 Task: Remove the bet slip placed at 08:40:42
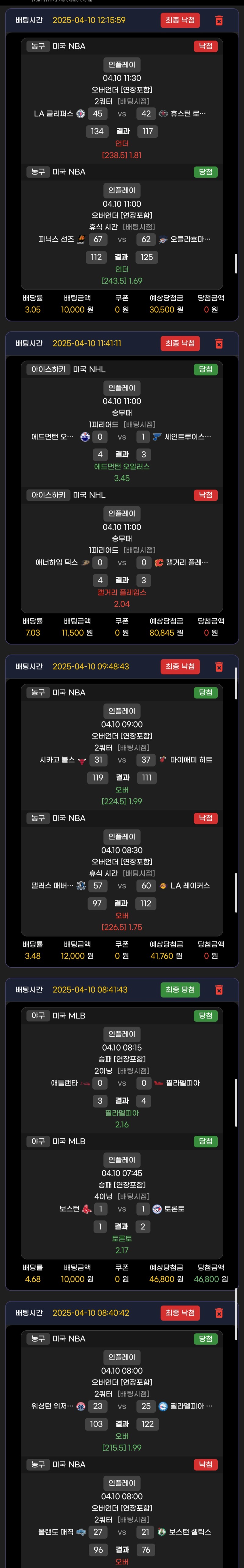click(219, 1313)
